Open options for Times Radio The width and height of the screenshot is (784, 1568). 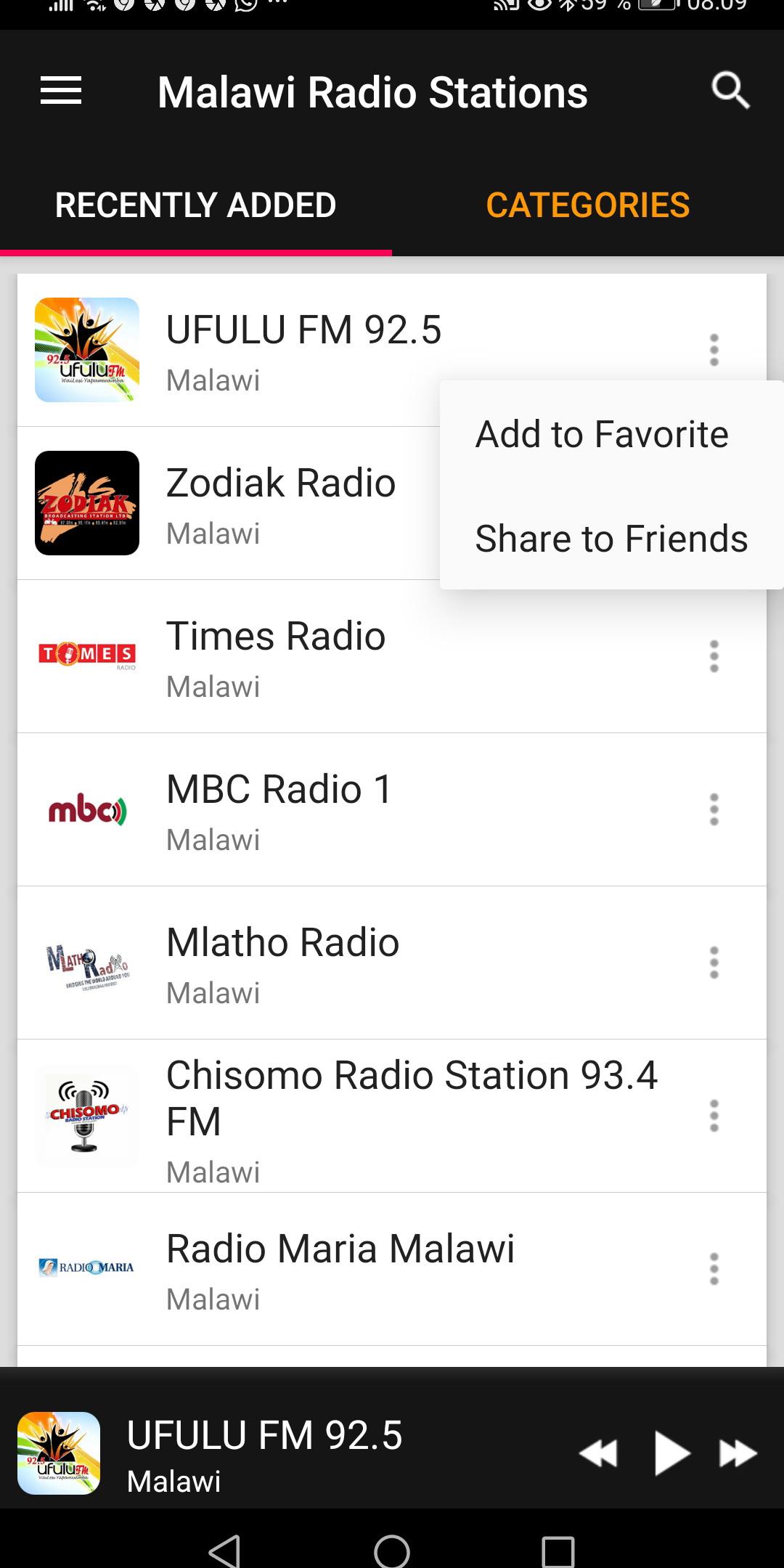[714, 656]
